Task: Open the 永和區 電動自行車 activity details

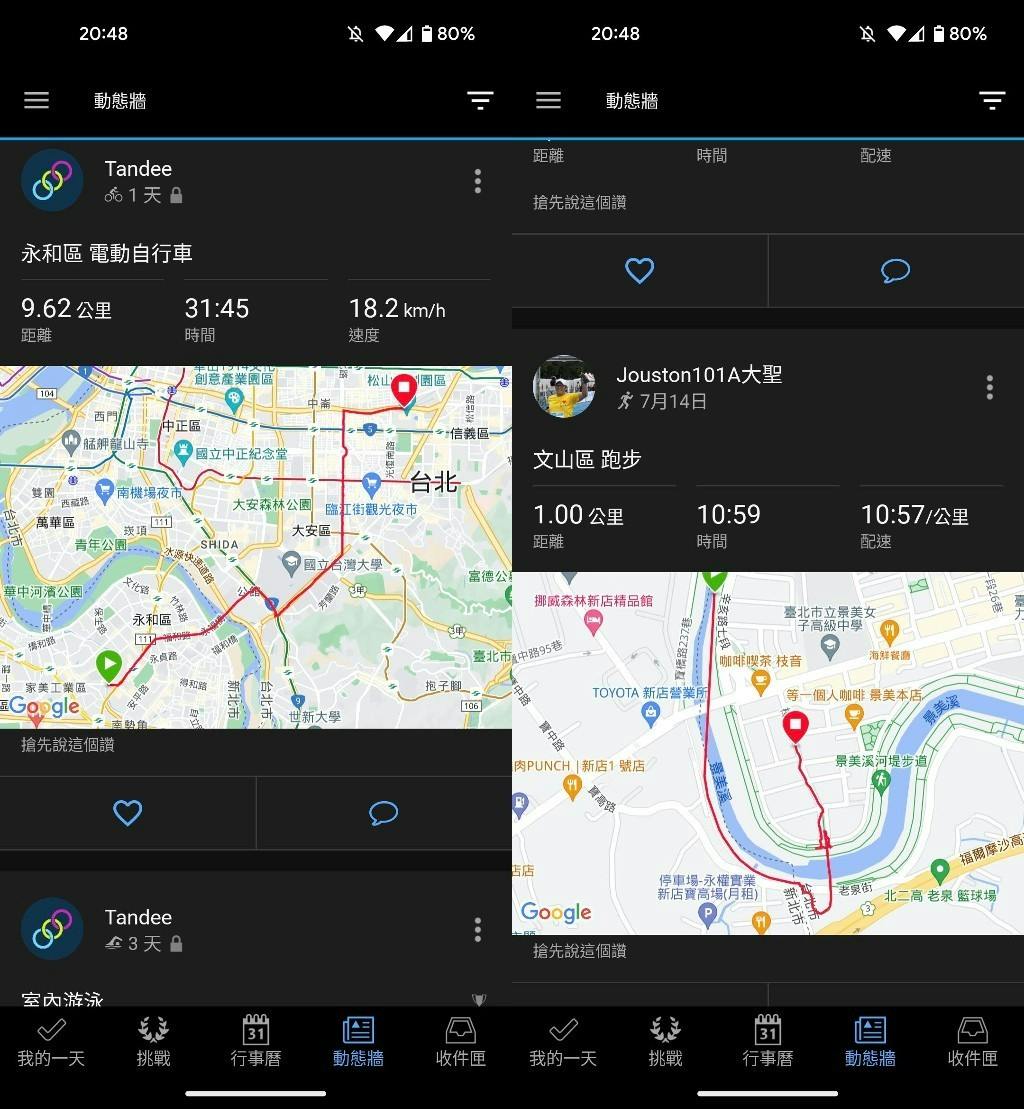Action: point(107,254)
